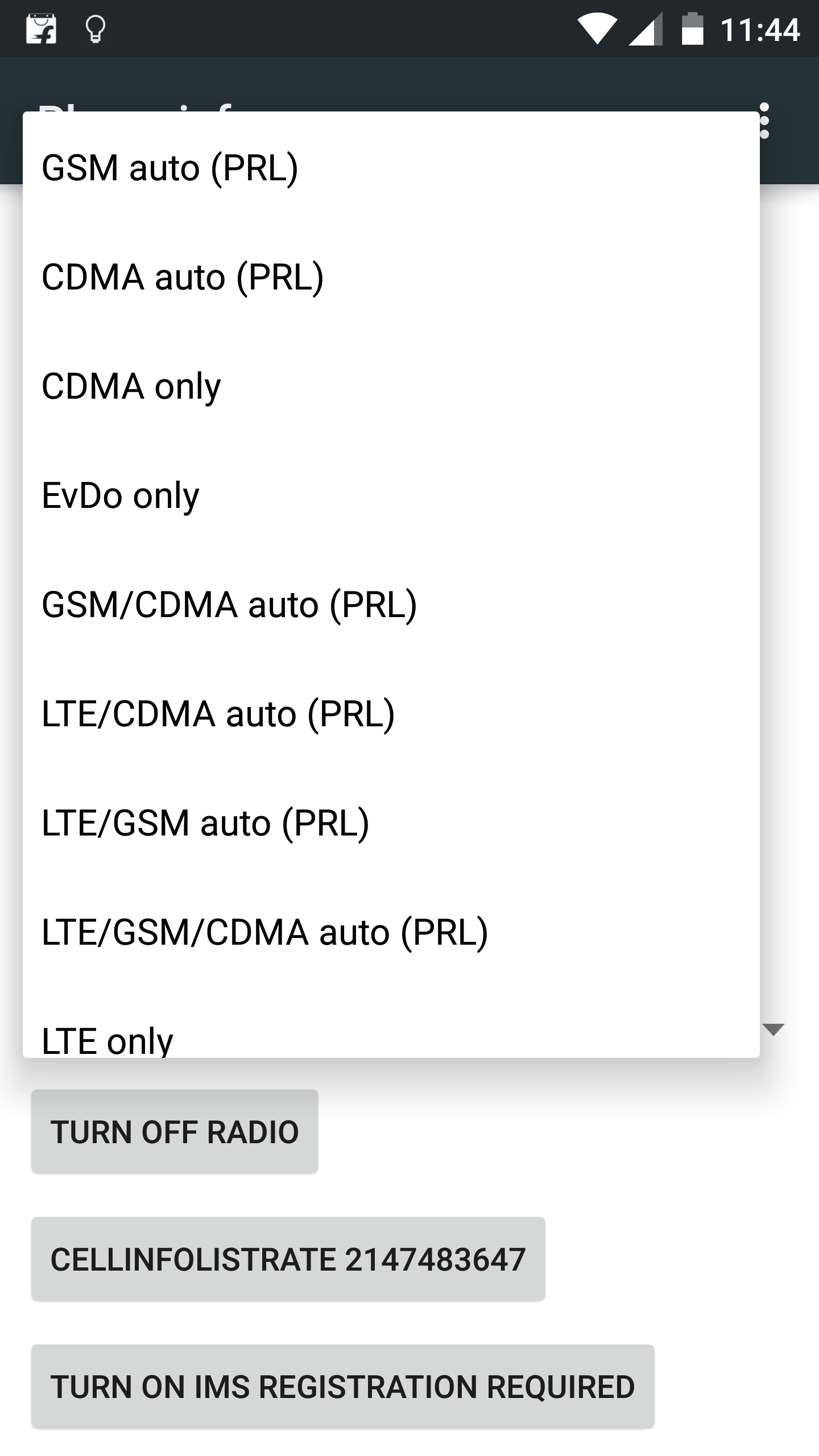The height and width of the screenshot is (1456, 819).
Task: Pick LTE/GSM auto (PRL) mode
Action: coord(391,824)
